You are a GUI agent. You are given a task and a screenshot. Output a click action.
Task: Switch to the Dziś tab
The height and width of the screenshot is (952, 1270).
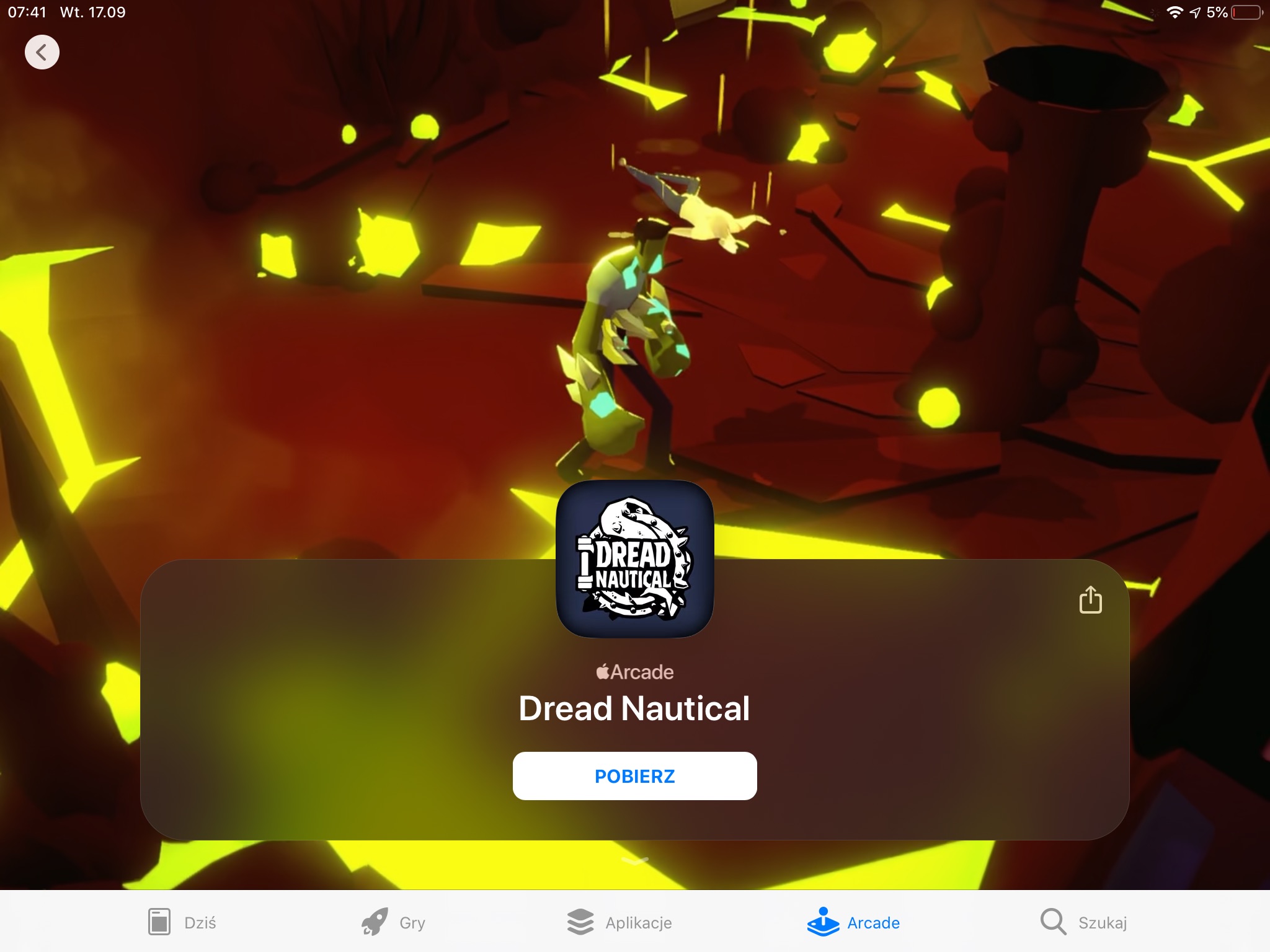(x=182, y=922)
